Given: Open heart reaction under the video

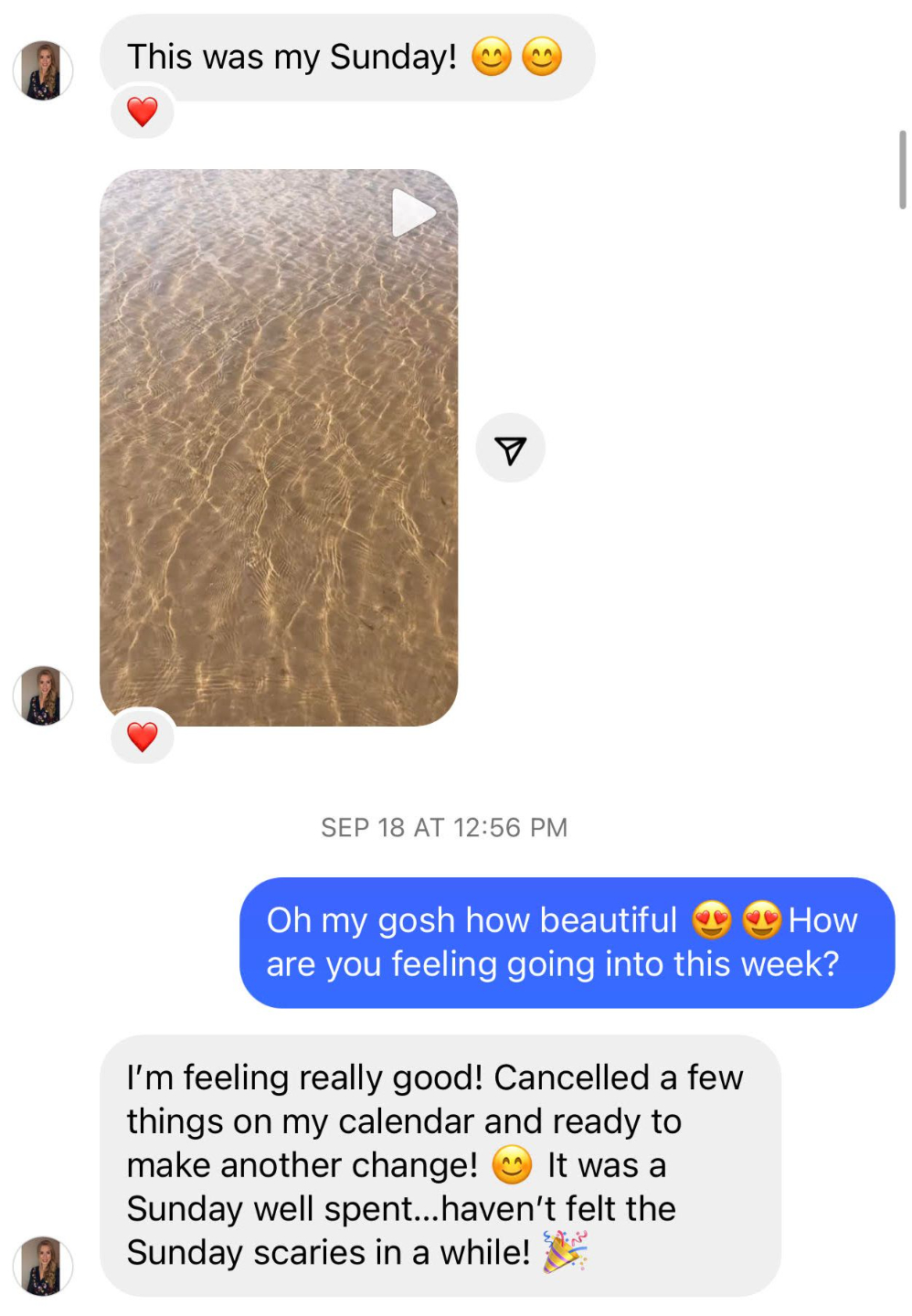Looking at the screenshot, I should click(x=142, y=736).
